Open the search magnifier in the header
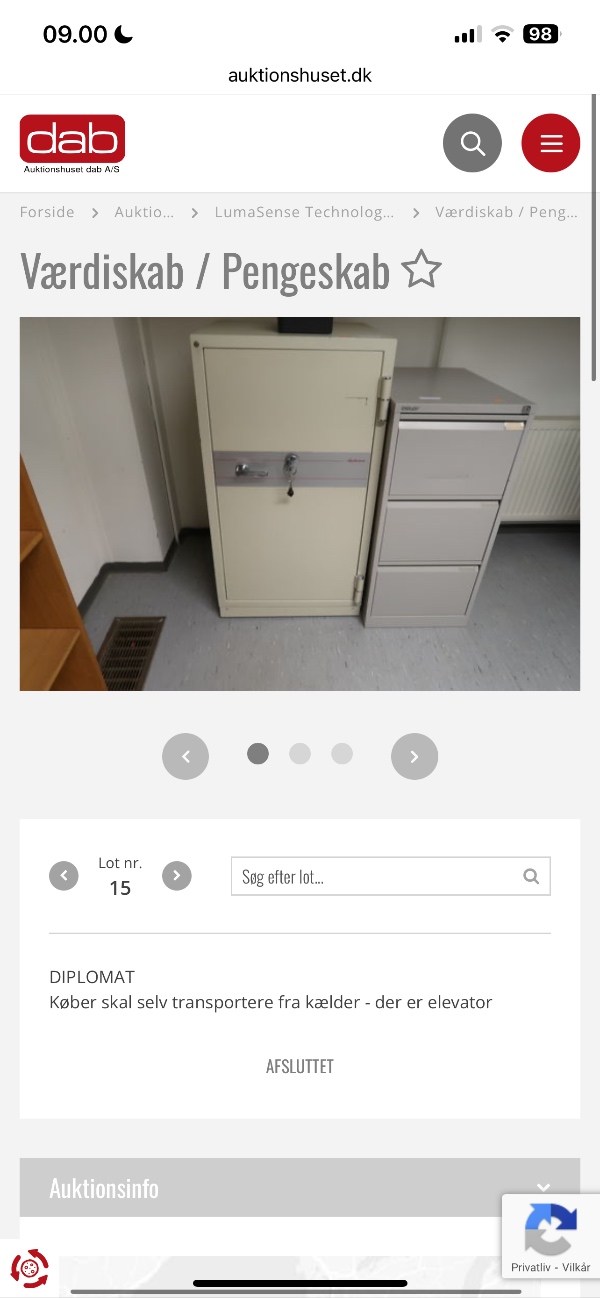600x1298 pixels. (x=472, y=143)
